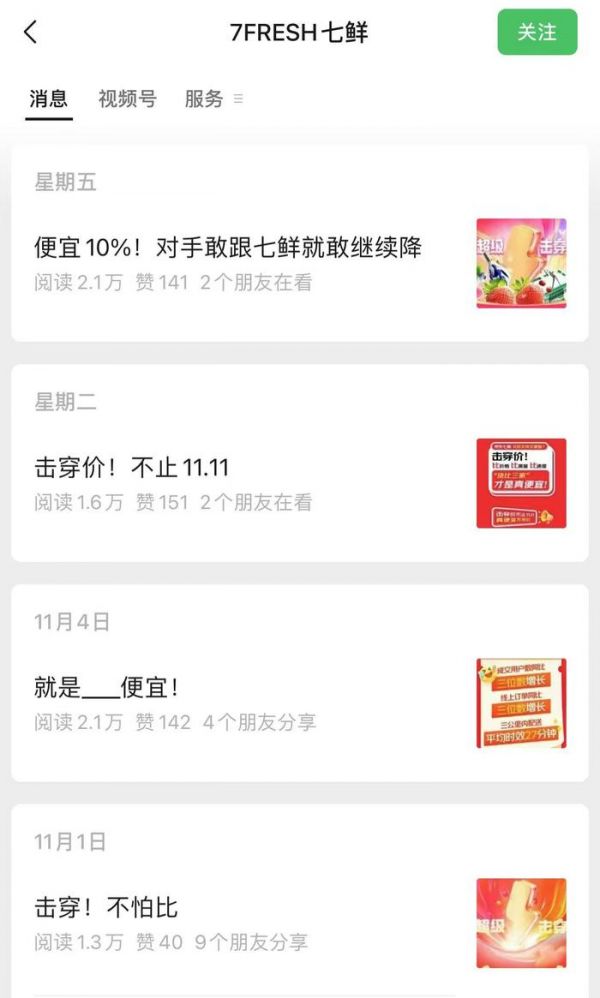Go back using the top-left arrow
The height and width of the screenshot is (998, 600).
coord(30,32)
